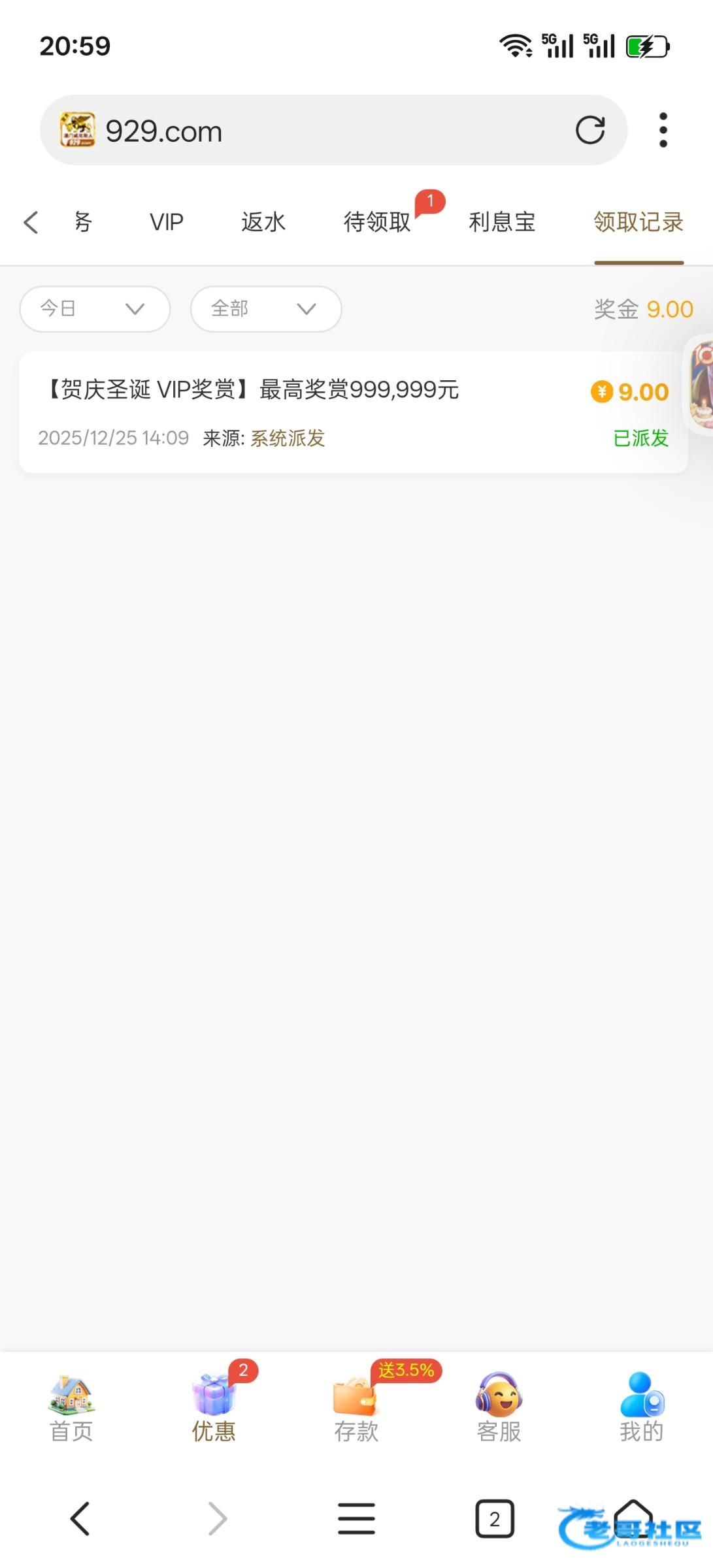Switch to the VIP tab
713x1568 pixels.
click(x=166, y=222)
